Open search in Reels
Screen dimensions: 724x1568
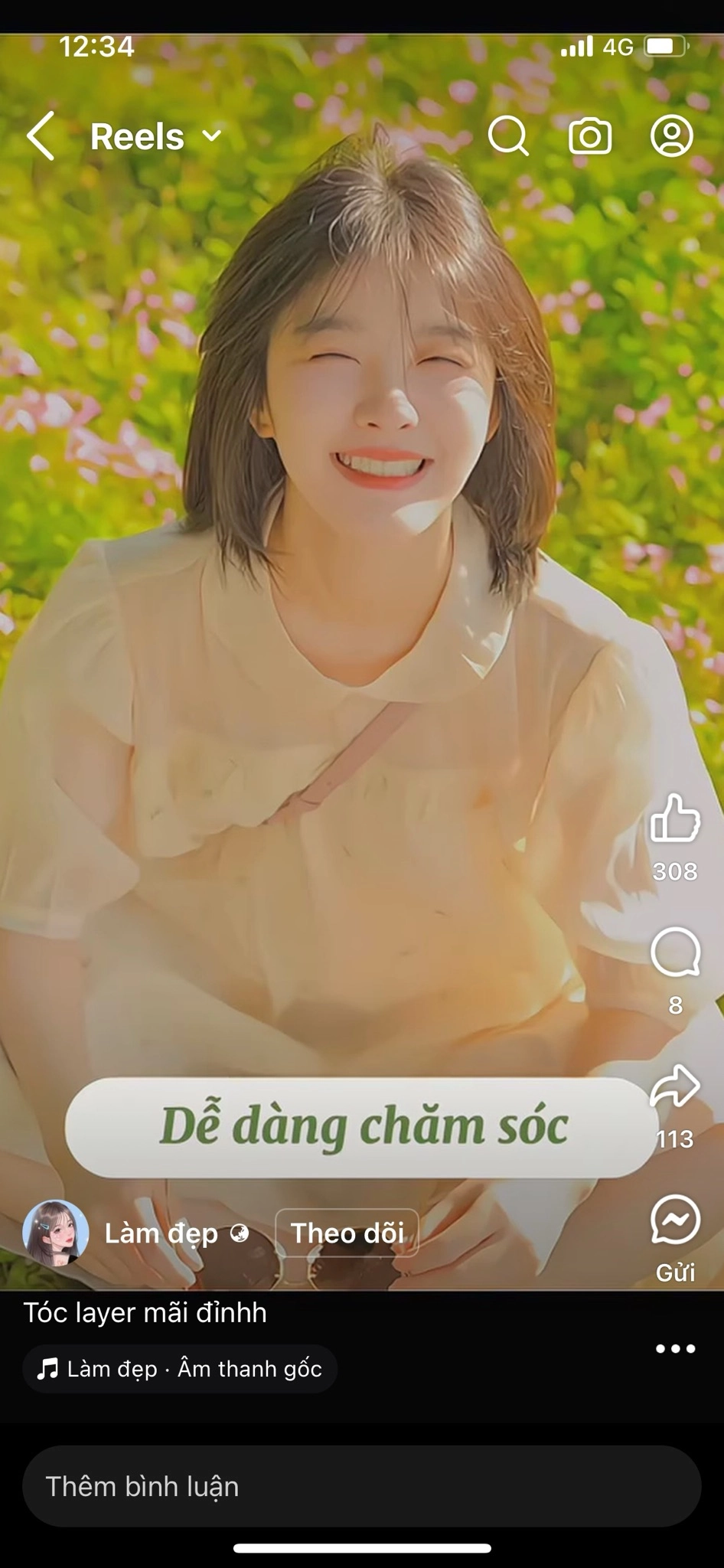tap(508, 136)
